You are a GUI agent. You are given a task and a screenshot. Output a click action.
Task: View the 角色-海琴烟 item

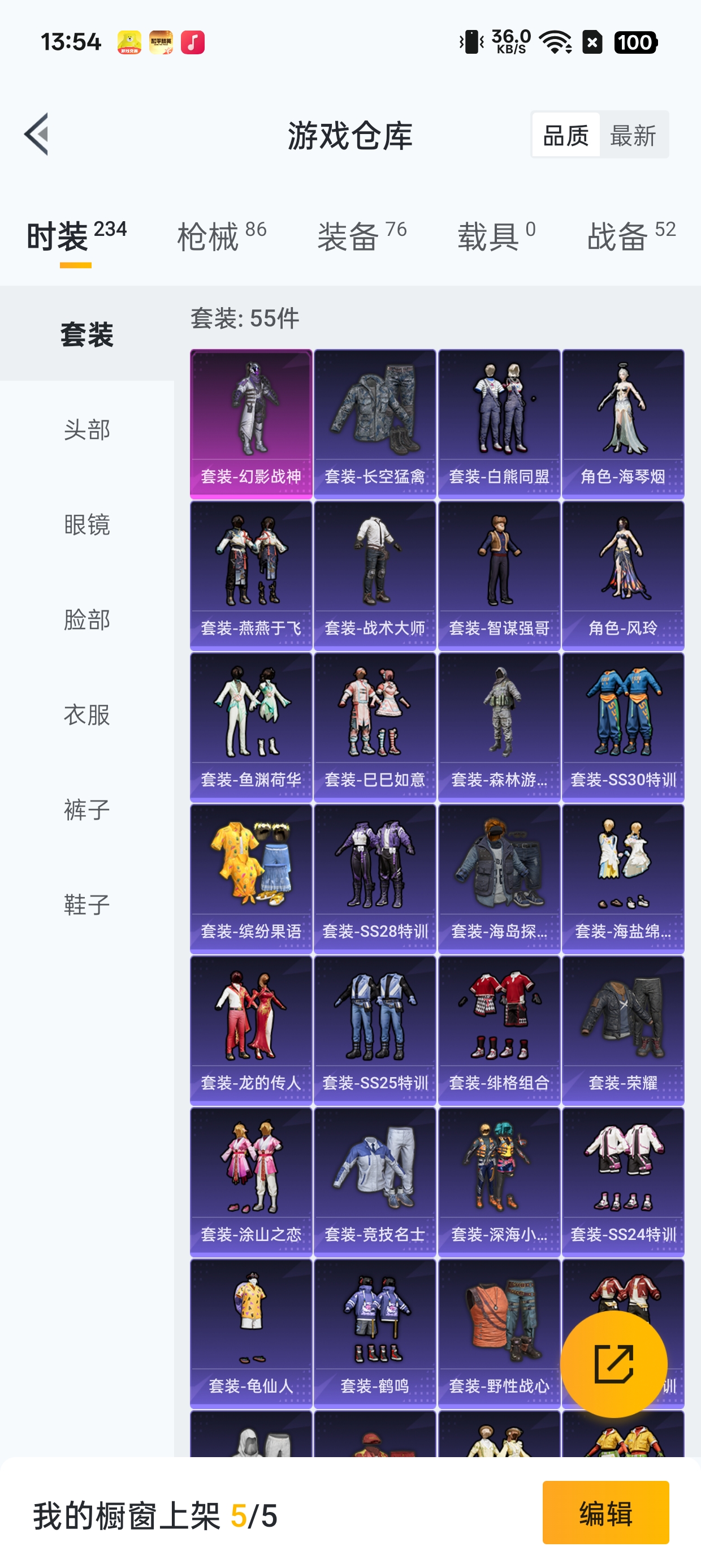click(x=623, y=424)
